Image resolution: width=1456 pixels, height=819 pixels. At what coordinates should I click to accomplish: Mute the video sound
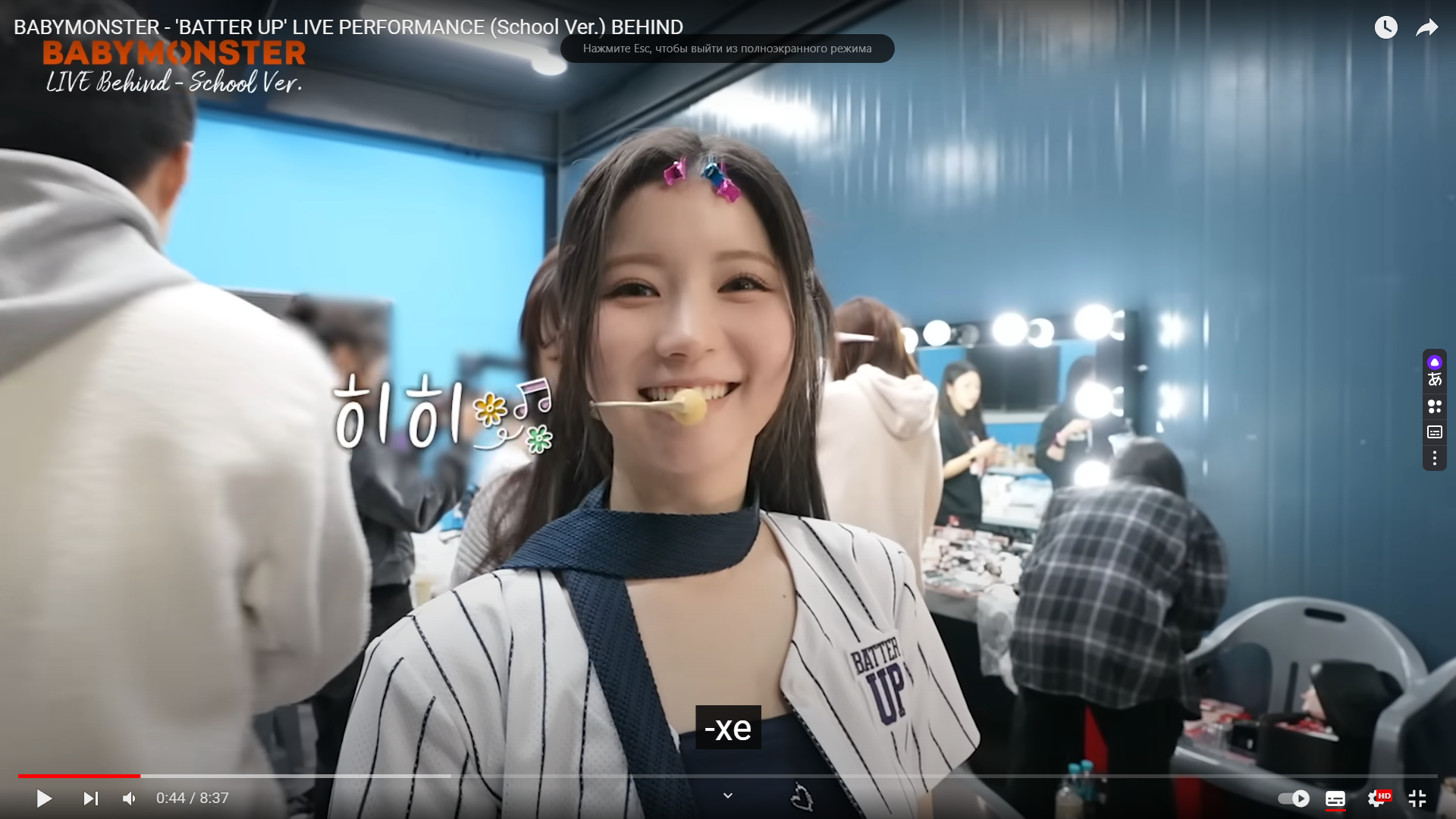[130, 799]
